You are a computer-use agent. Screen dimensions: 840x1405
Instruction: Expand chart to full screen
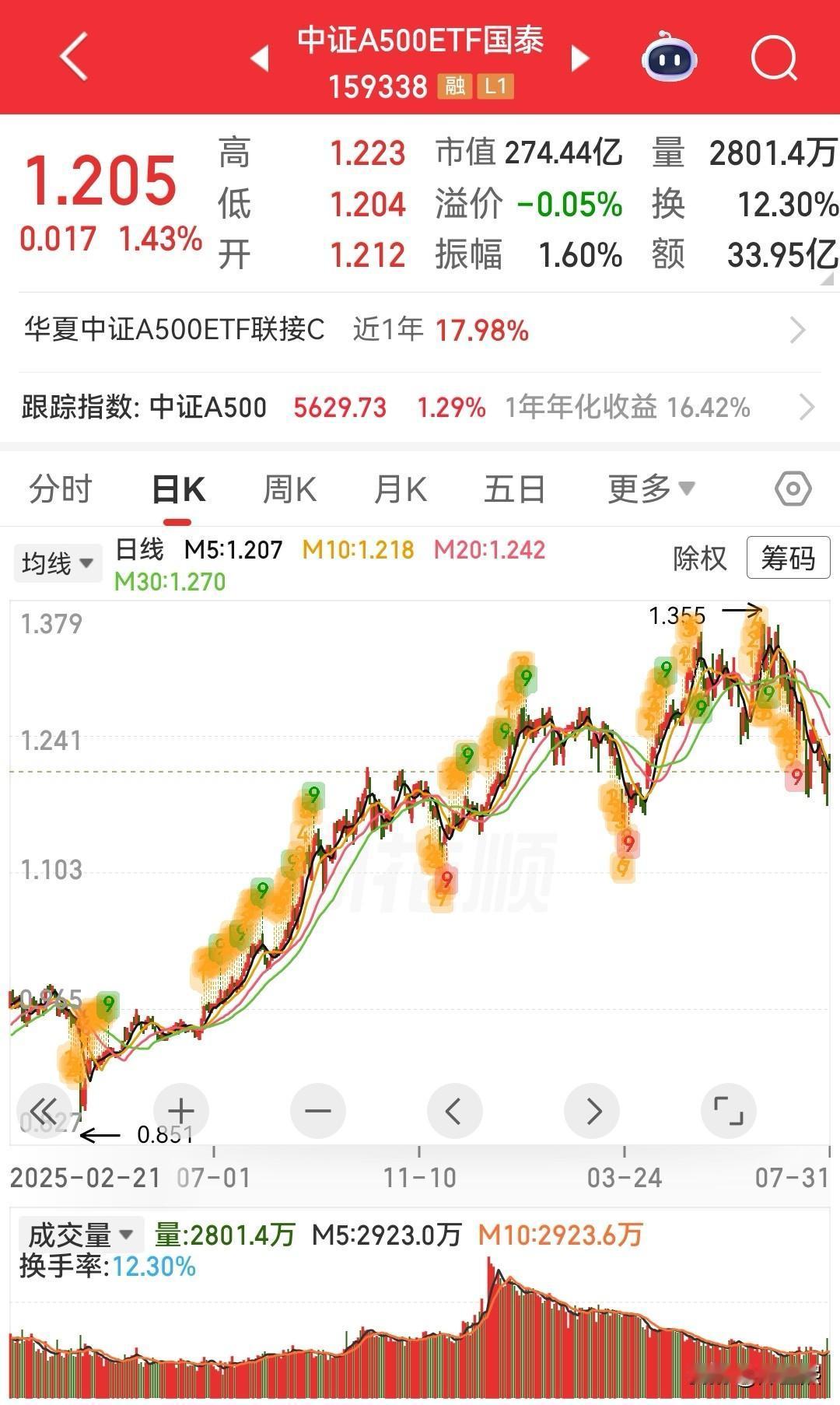coord(729,1111)
